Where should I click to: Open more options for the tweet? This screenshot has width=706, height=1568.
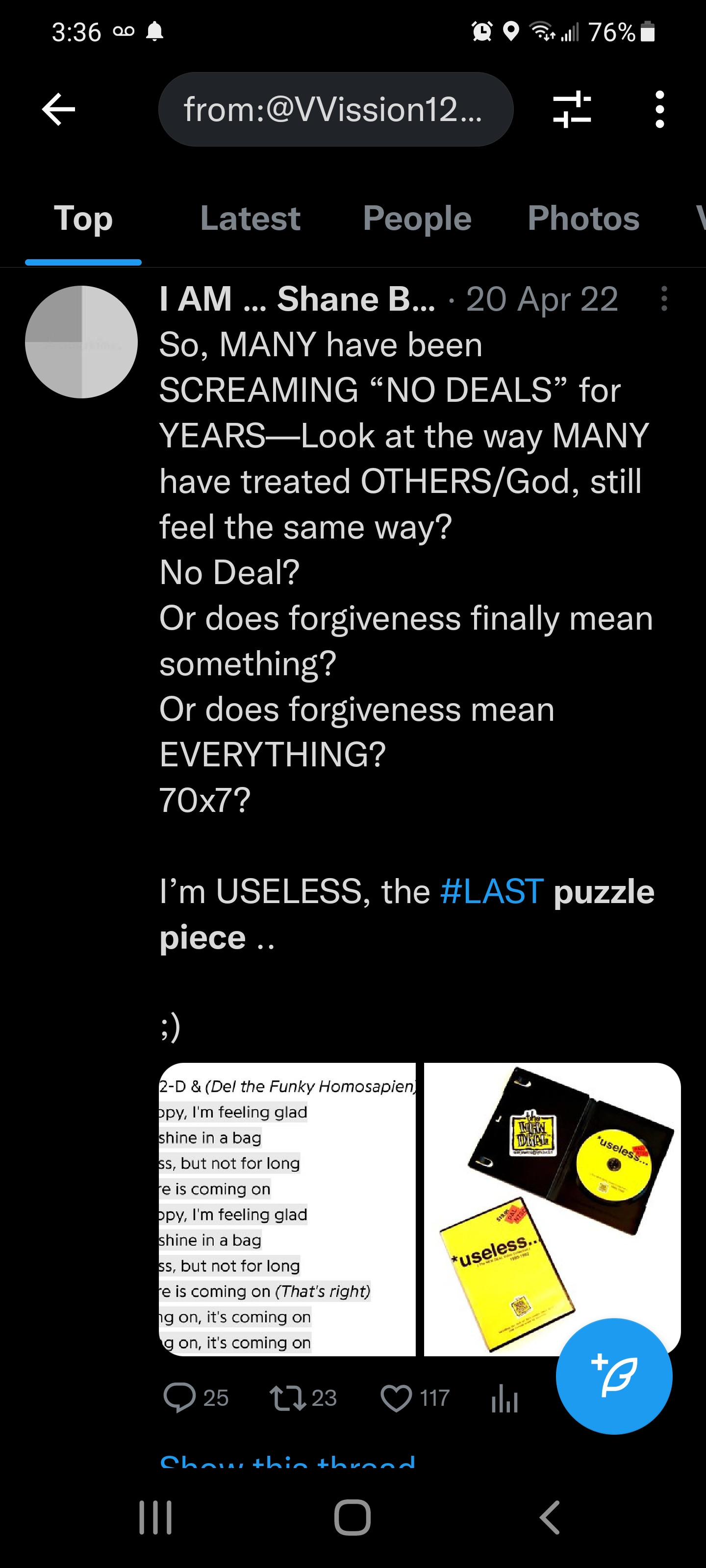(x=663, y=299)
